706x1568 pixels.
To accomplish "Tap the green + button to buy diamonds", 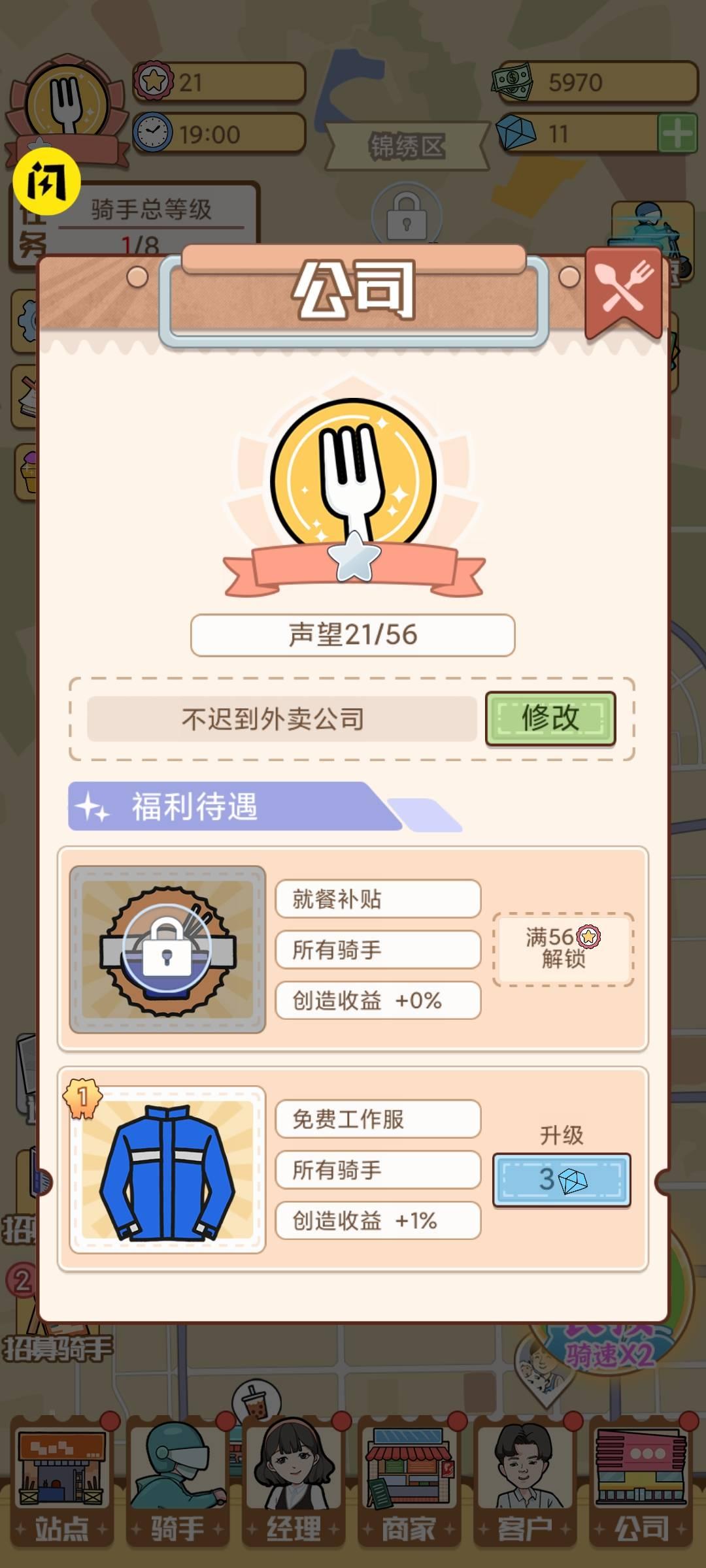I will [677, 133].
